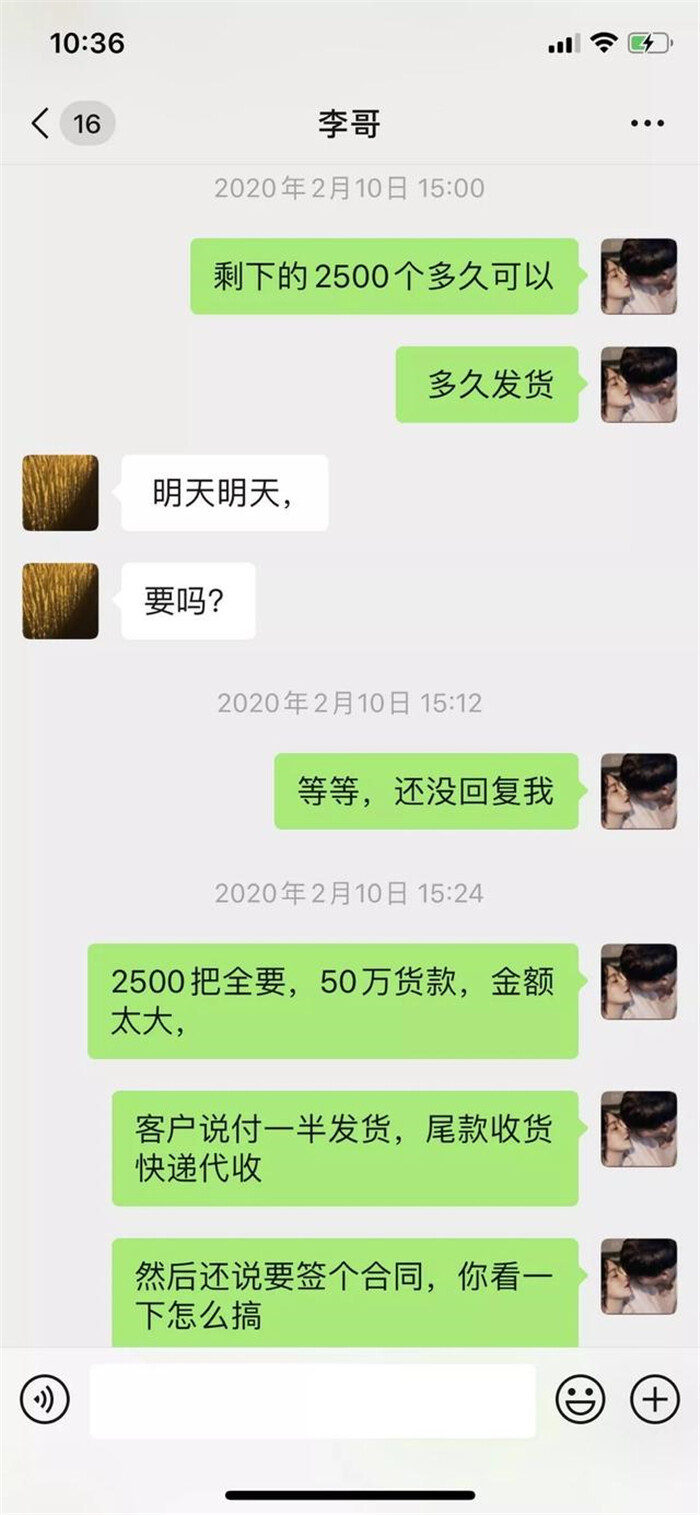Viewport: 700px width, 1515px height.
Task: Open 李哥's avatar next to 明天明天
Action: [x=60, y=493]
